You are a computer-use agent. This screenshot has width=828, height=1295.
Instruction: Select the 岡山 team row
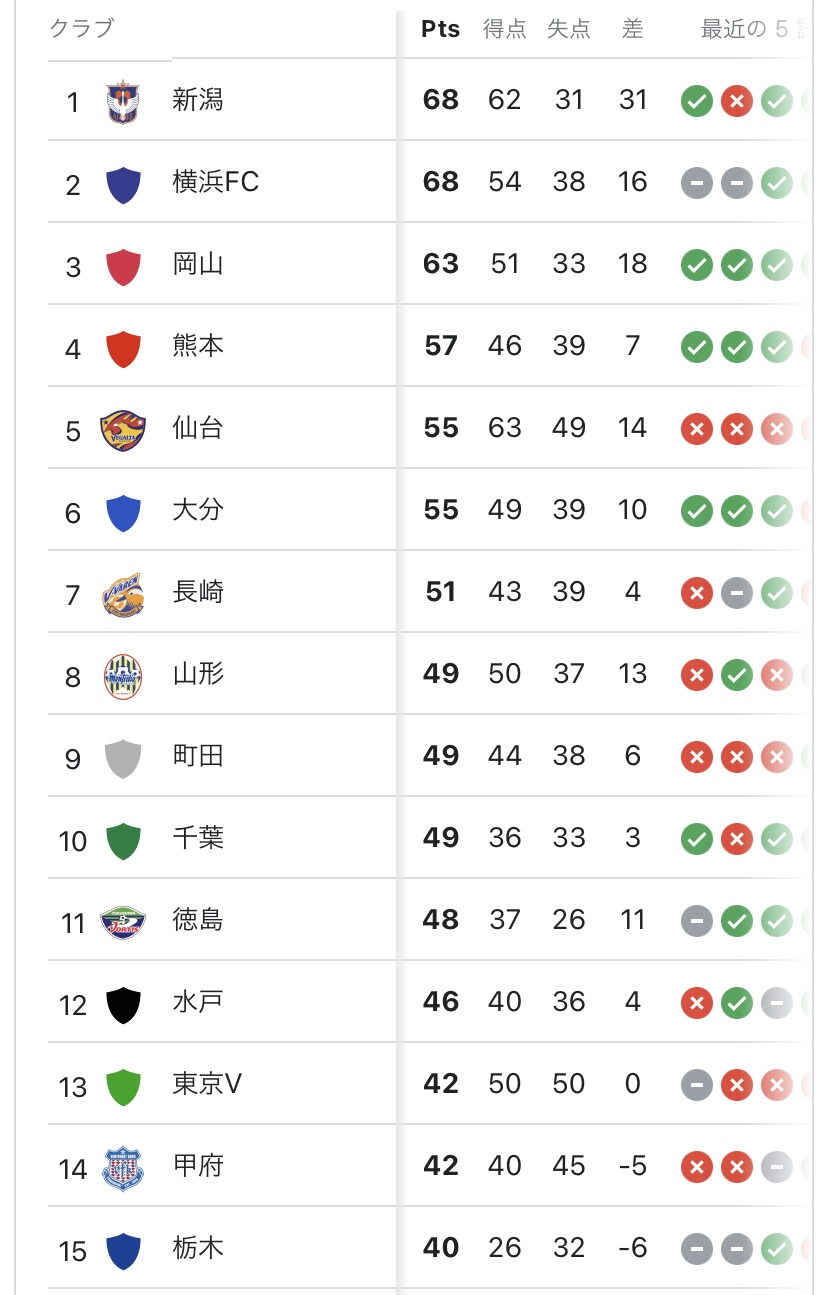pos(197,264)
